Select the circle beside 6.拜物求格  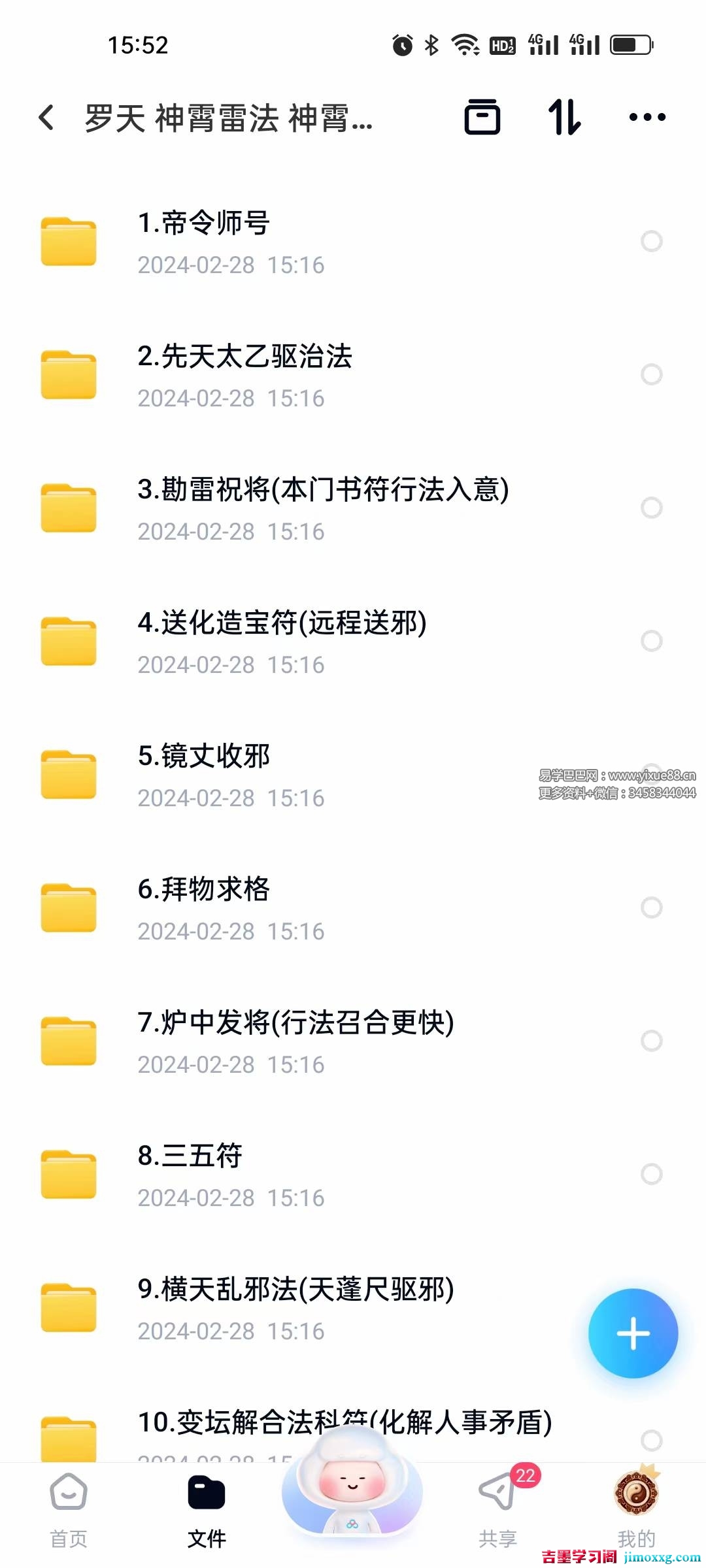(650, 907)
